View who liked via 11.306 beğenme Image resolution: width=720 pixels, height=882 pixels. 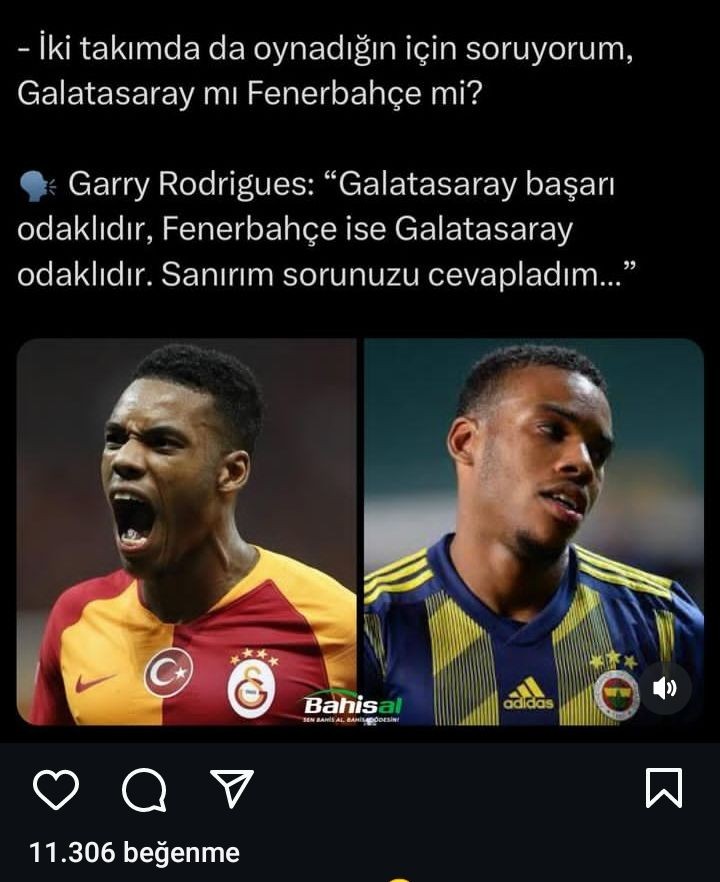[135, 853]
